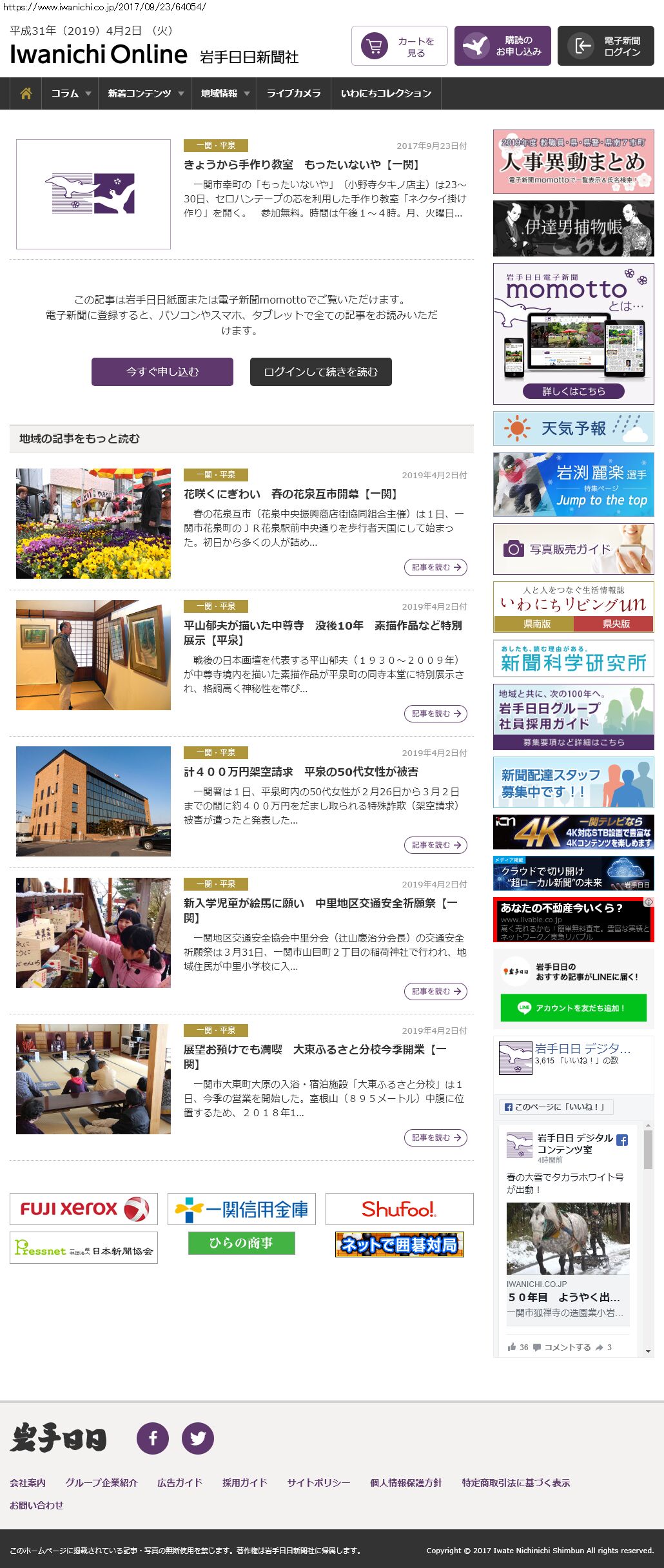This screenshot has height=1568, width=664.
Task: Visit the Facebook page from the footer
Action: click(x=153, y=1438)
